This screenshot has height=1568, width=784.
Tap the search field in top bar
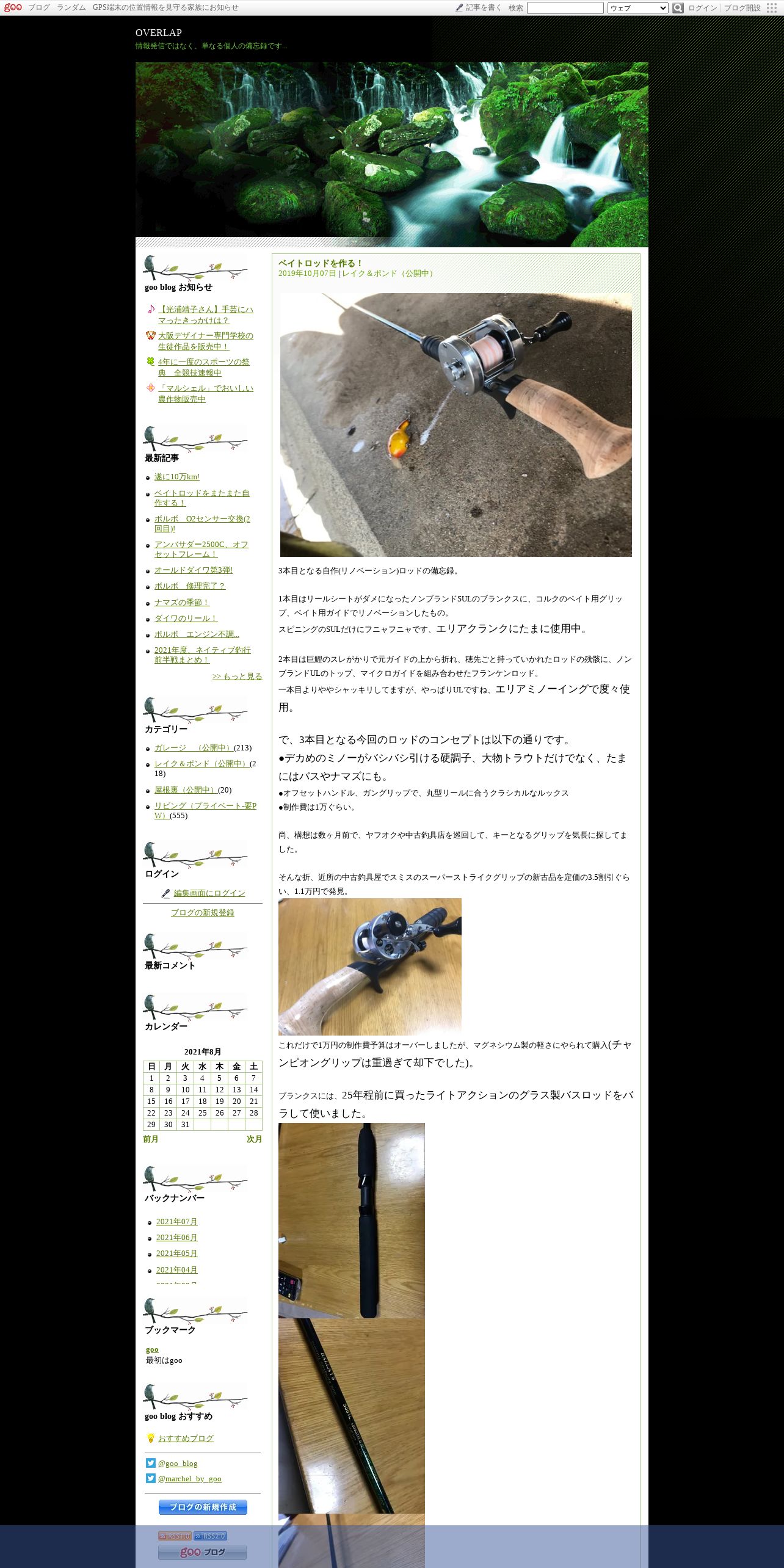tap(565, 8)
